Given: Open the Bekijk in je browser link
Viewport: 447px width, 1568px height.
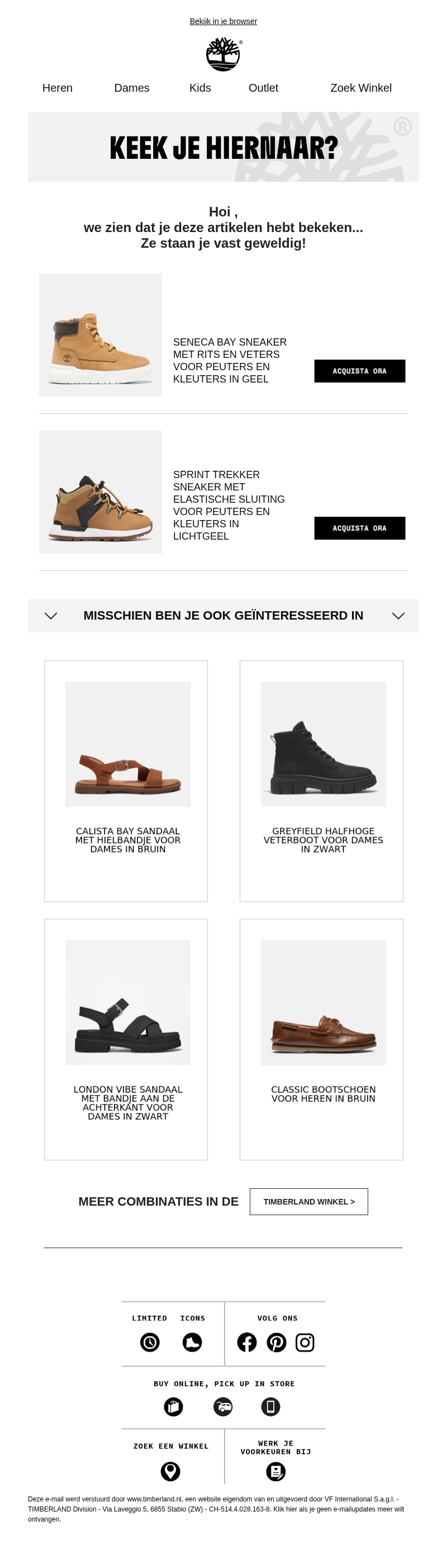Looking at the screenshot, I should (x=223, y=21).
